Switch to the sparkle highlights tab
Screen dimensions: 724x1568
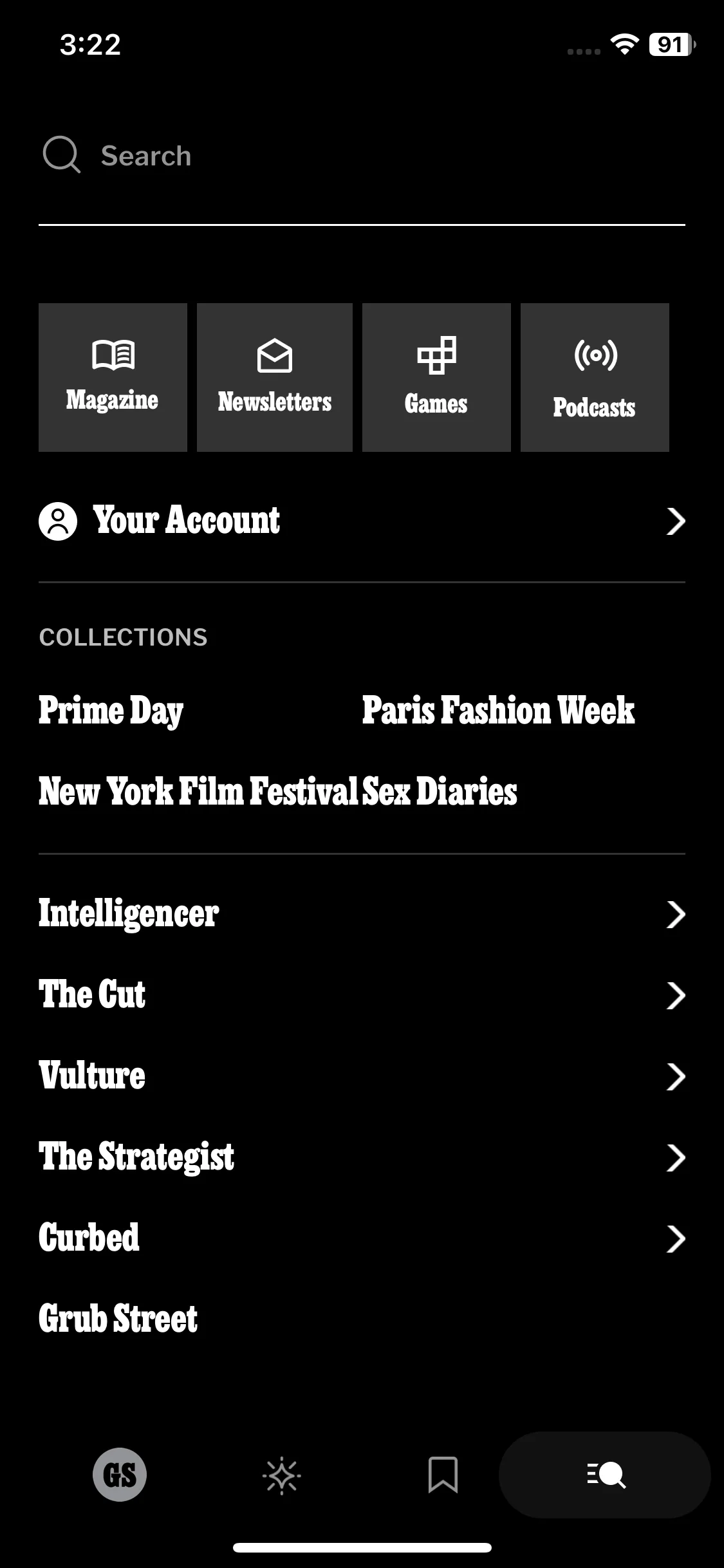point(281,1475)
